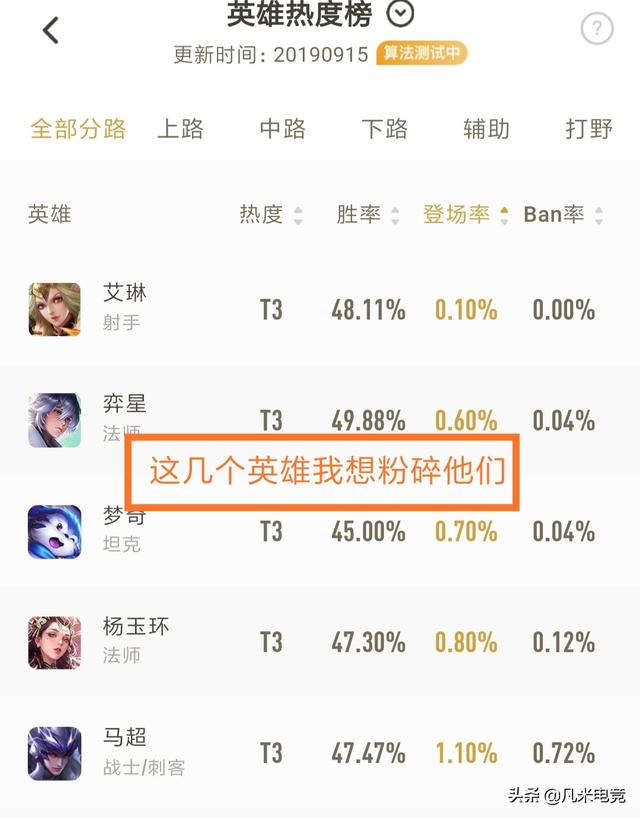The height and width of the screenshot is (818, 640).
Task: Switch to the 辅助 tab
Action: (x=486, y=129)
